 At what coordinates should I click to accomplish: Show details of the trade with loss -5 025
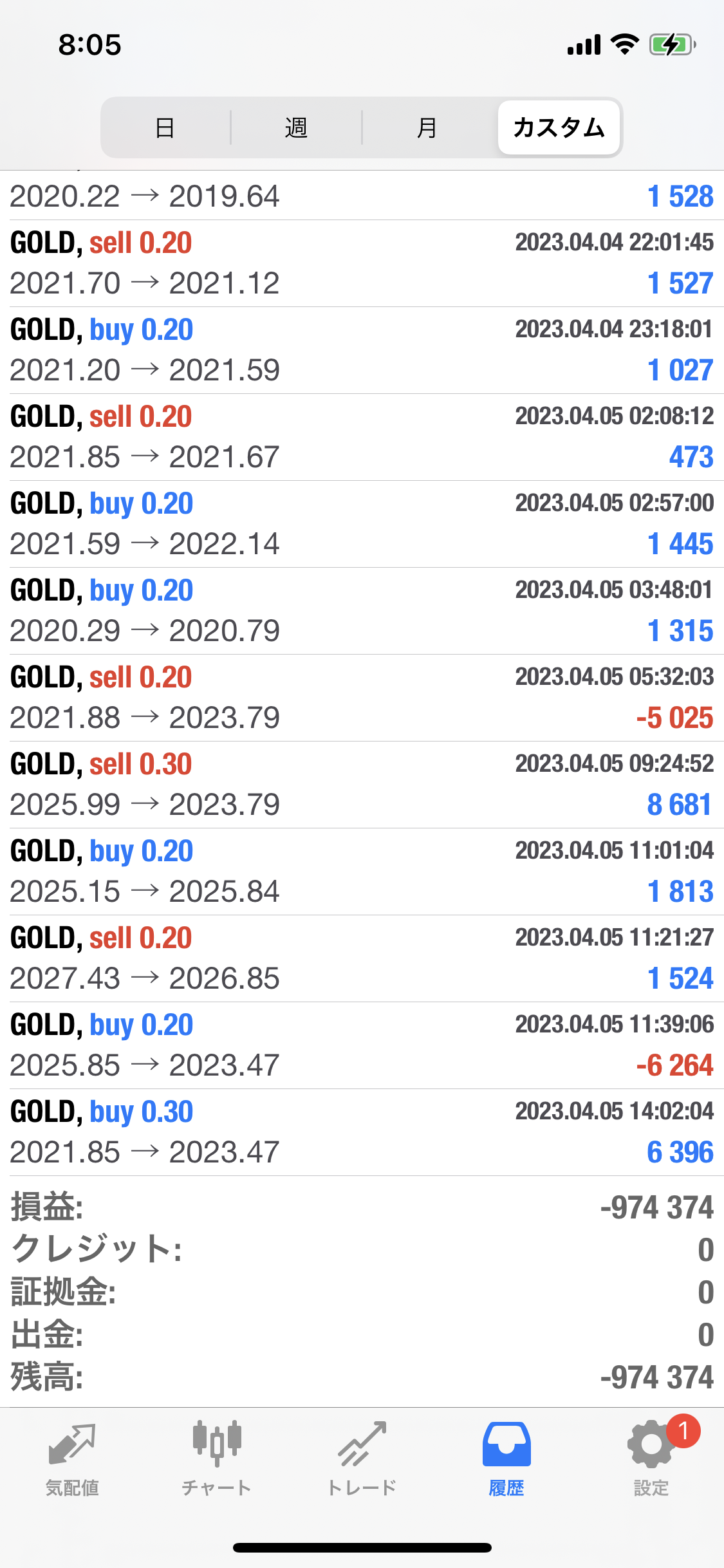[362, 698]
